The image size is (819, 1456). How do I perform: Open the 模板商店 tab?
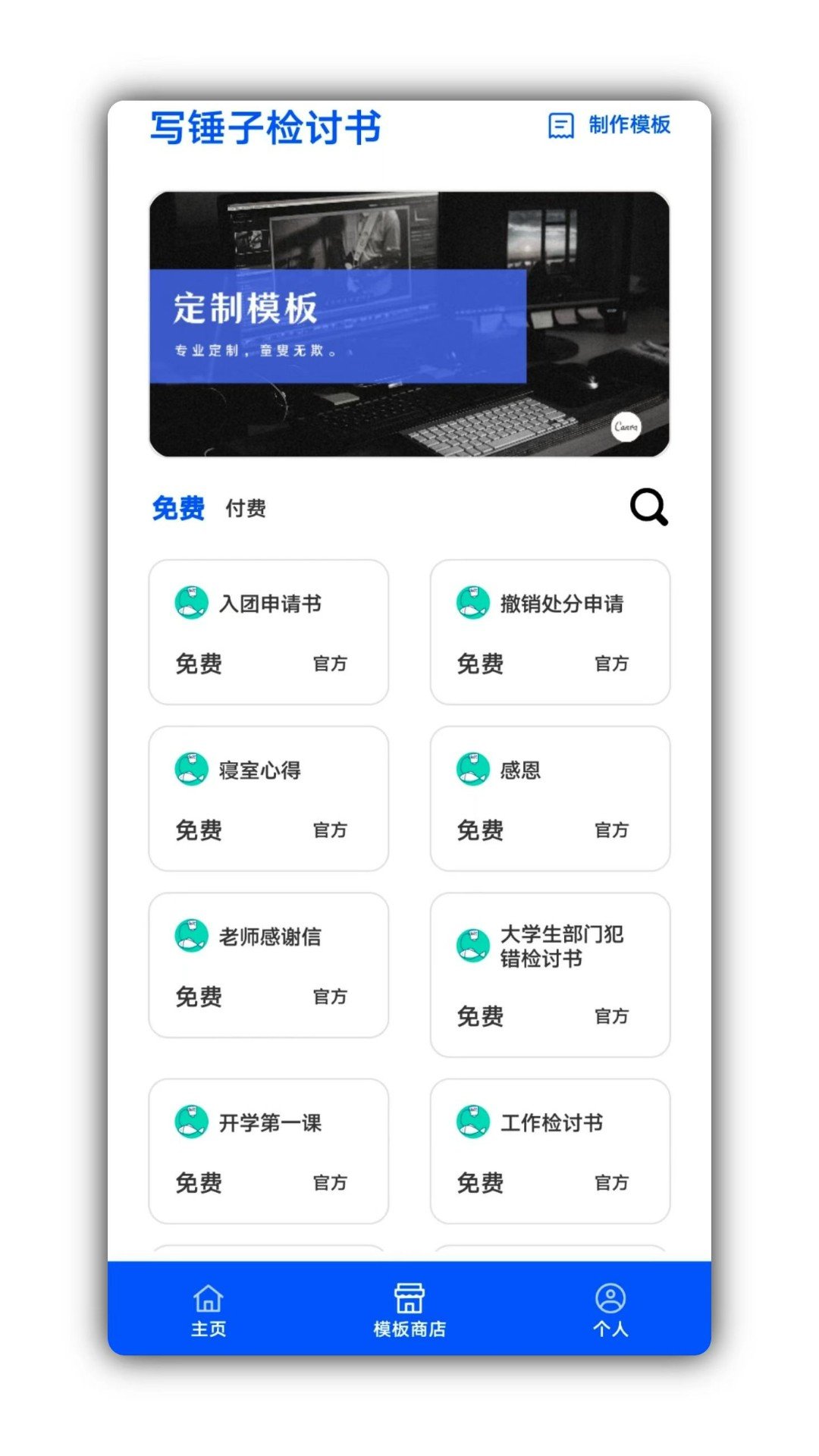coord(409,1310)
